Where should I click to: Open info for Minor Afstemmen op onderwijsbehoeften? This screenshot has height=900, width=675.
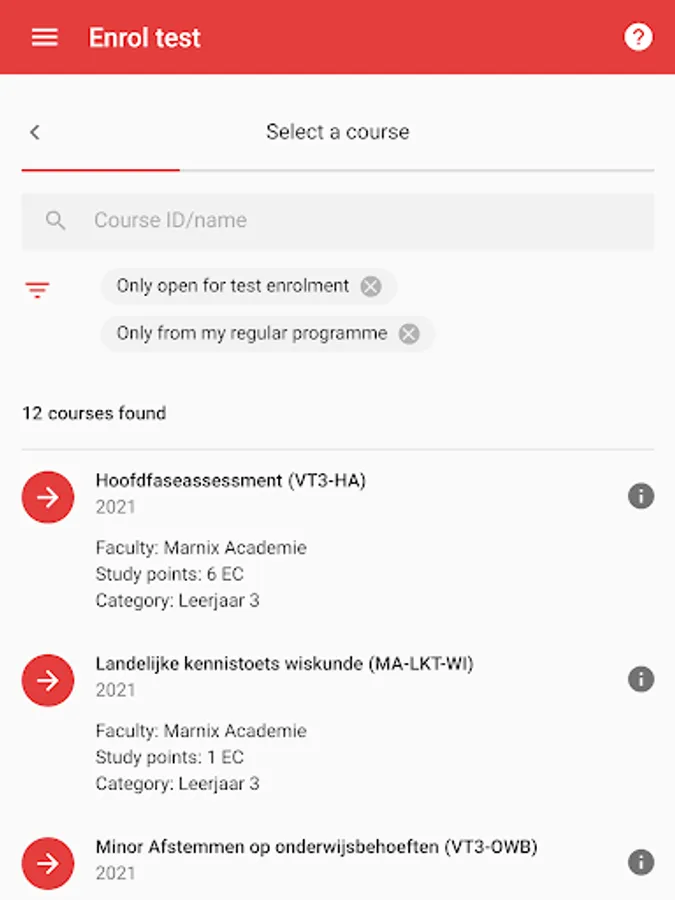tap(641, 862)
